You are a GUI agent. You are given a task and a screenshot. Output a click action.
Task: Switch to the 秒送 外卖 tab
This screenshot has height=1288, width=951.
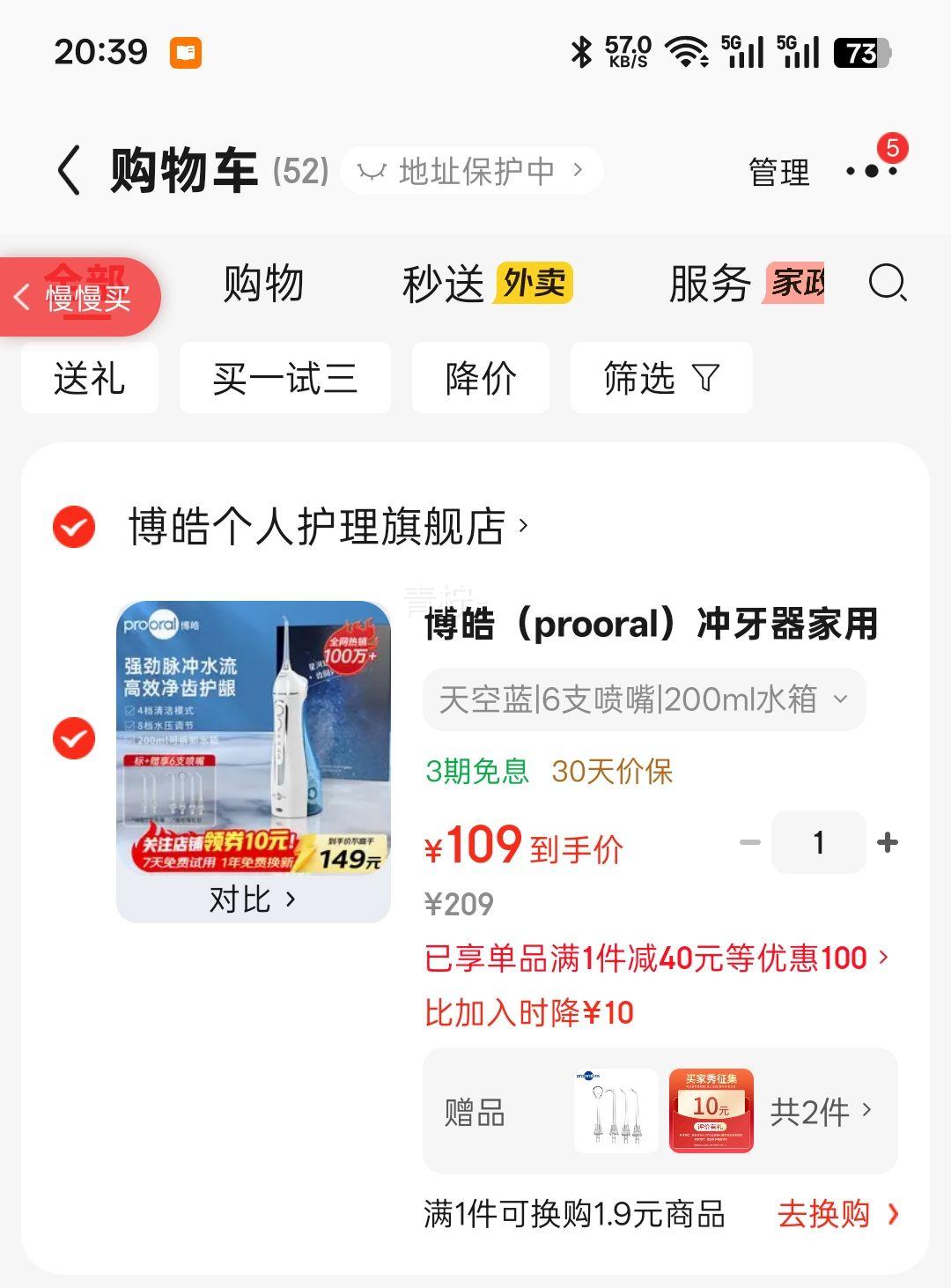[486, 285]
